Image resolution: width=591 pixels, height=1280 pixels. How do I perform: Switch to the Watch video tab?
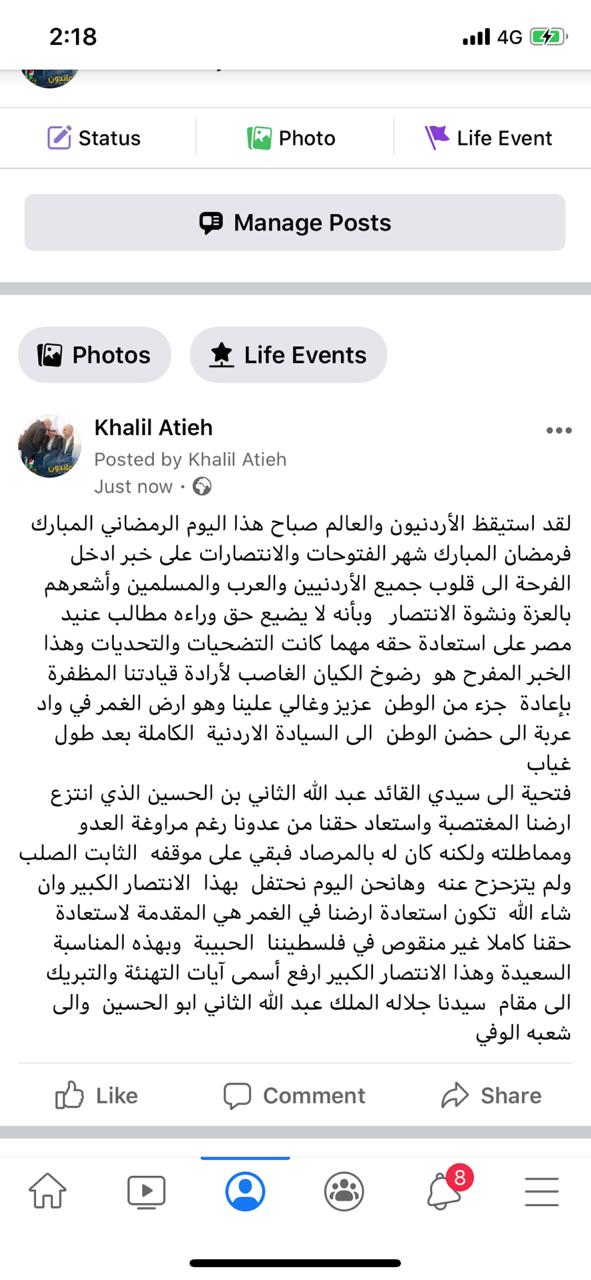146,1191
